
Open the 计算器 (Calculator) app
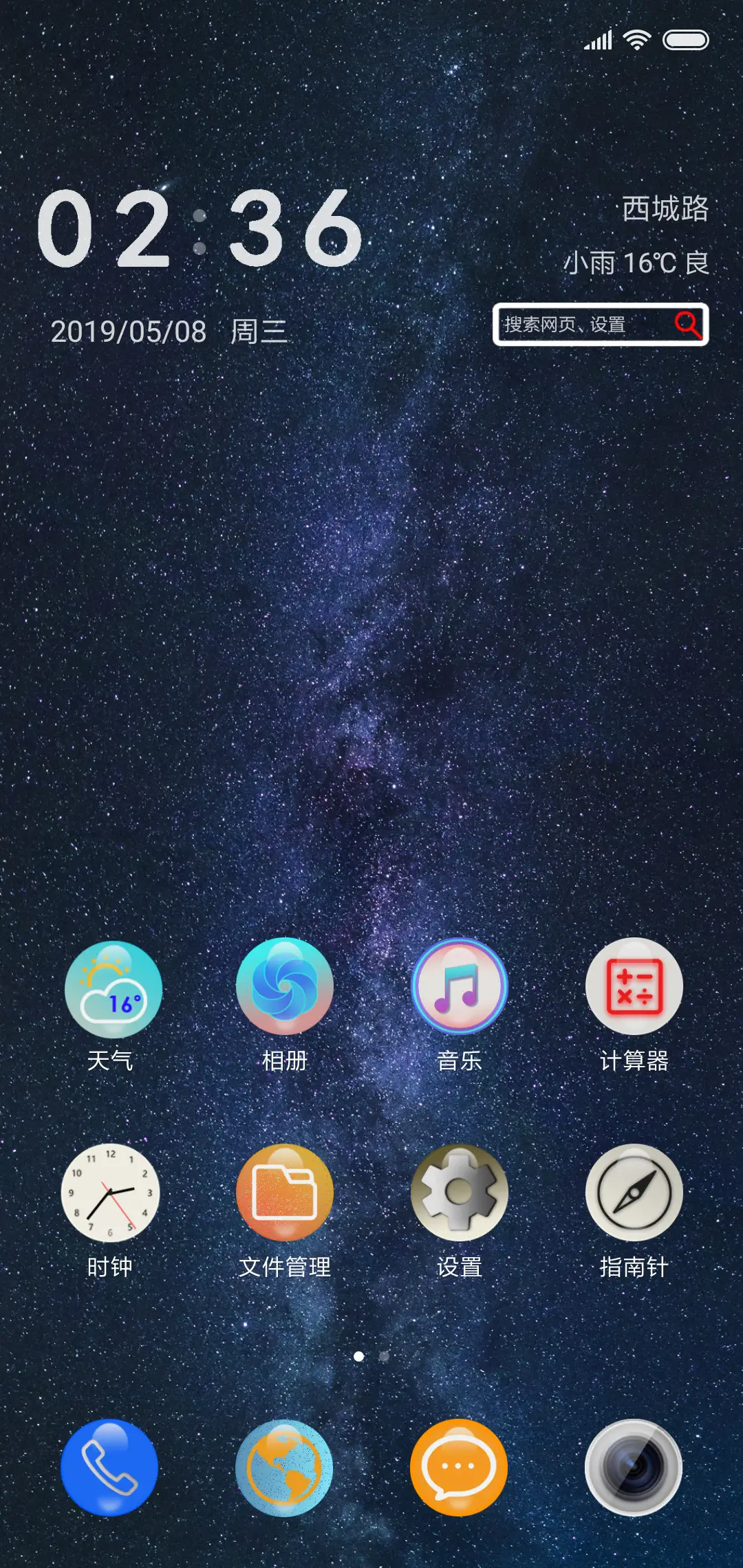[634, 988]
